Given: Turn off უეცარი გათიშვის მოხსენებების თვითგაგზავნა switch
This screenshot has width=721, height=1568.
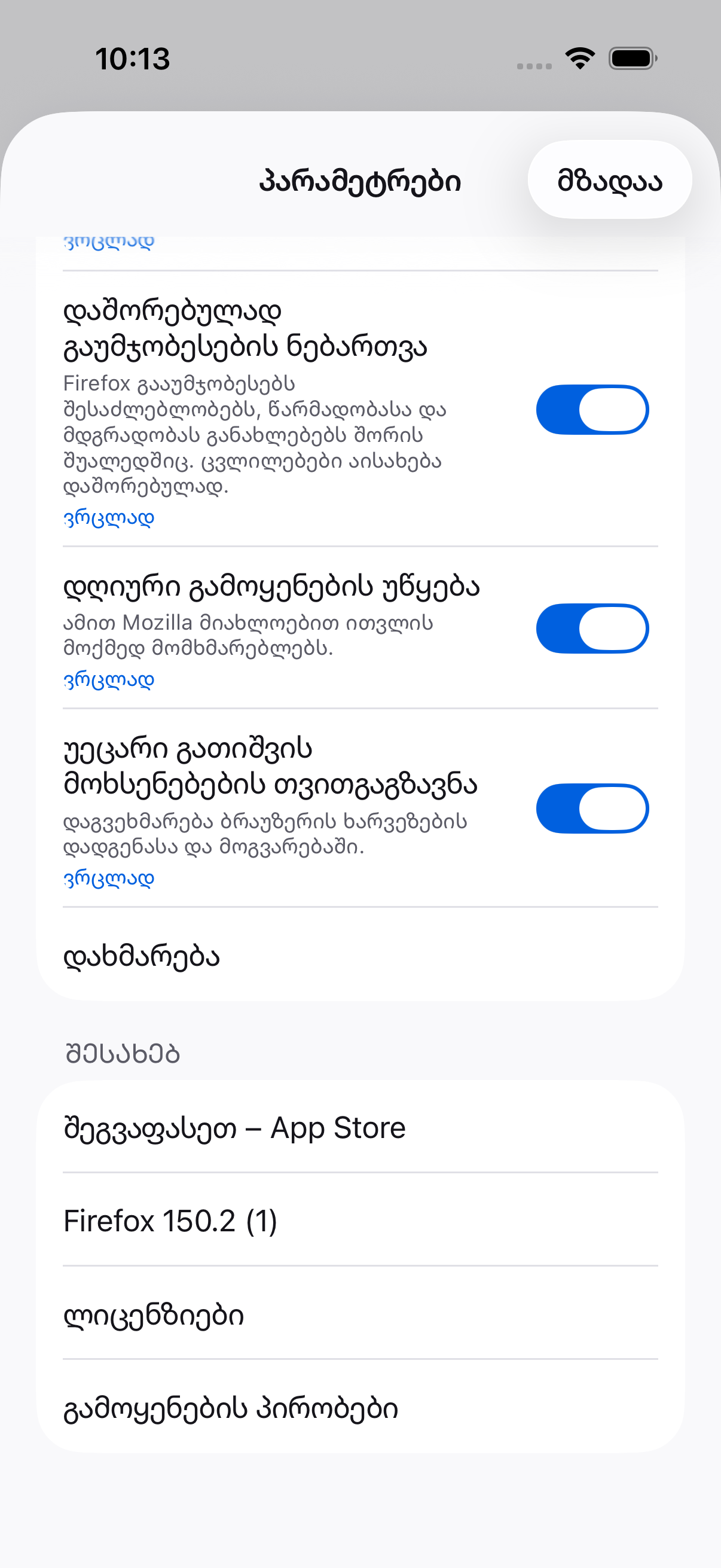Looking at the screenshot, I should tap(592, 809).
